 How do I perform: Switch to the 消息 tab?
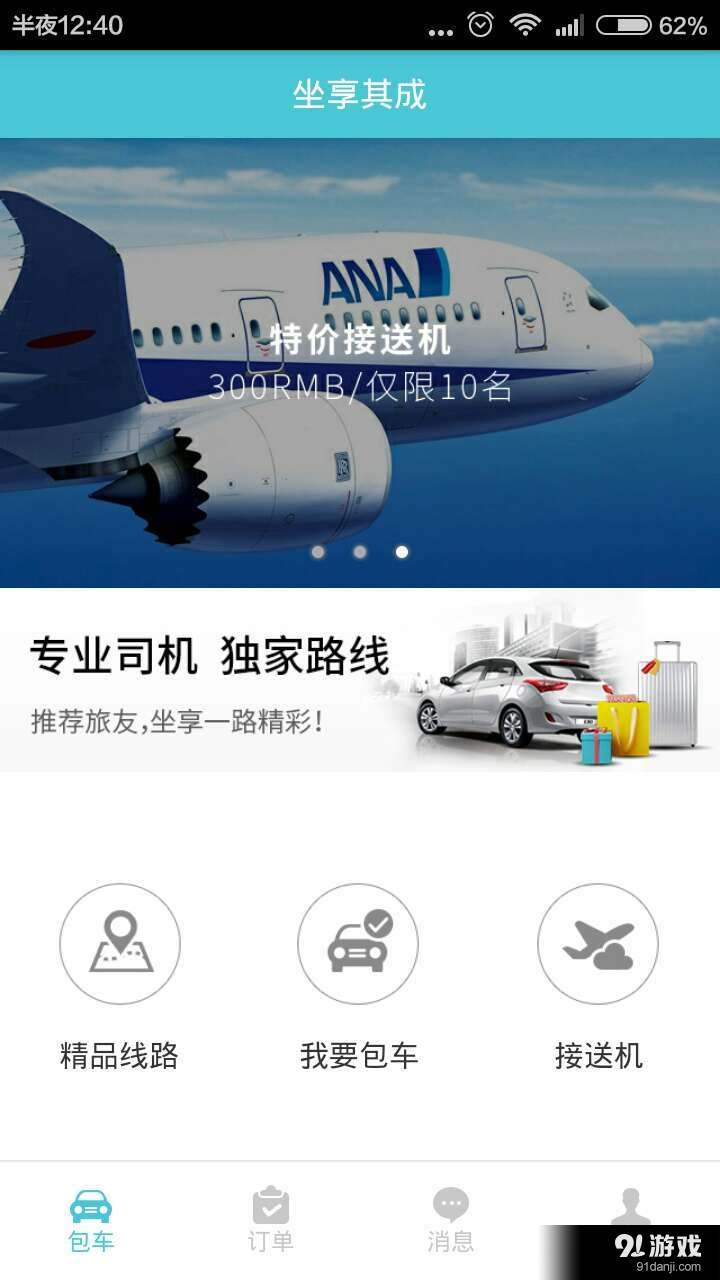[x=450, y=1220]
